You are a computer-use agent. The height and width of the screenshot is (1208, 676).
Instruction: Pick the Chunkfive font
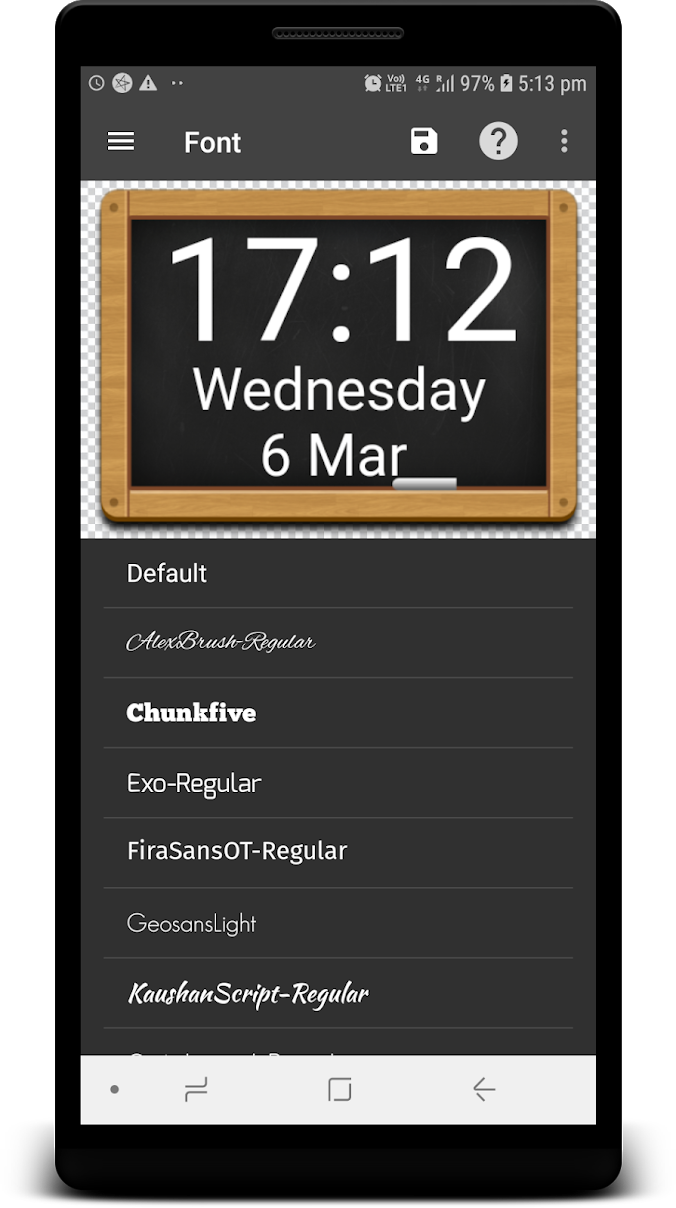(x=338, y=713)
